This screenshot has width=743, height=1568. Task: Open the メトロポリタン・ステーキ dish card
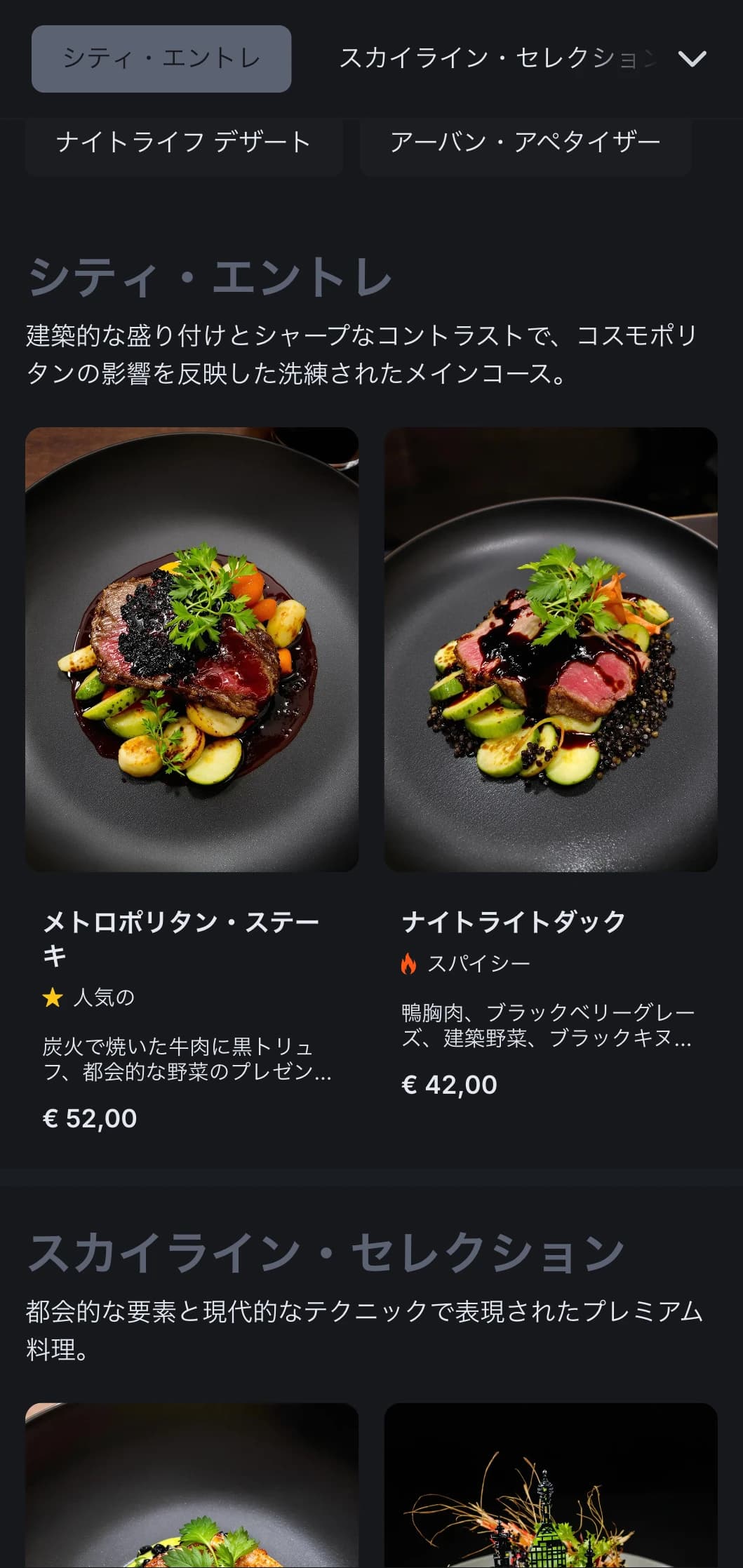pos(192,779)
